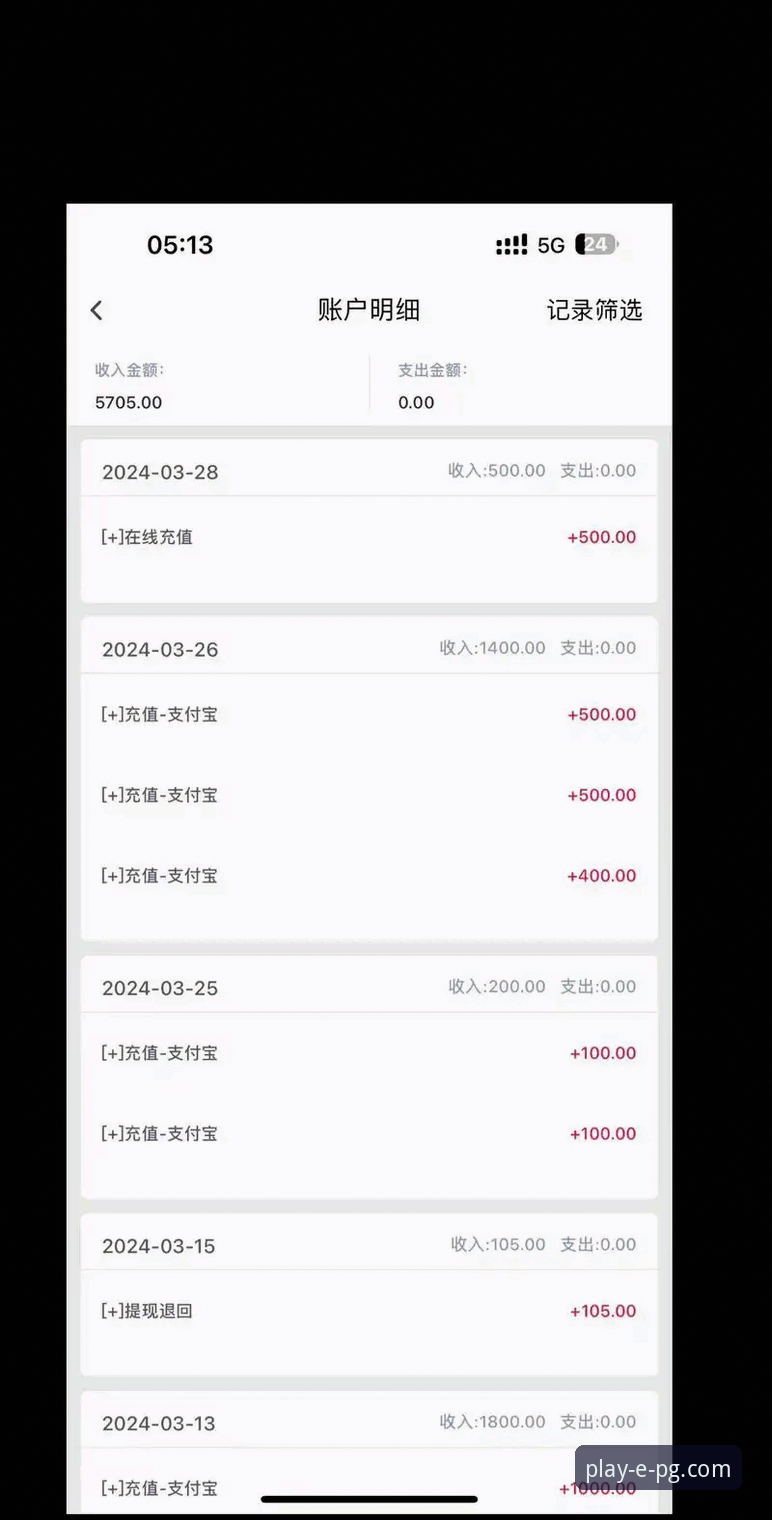Screen dimensions: 772x1520
Task: Tap the [+] icon on the first 充值-支付宝 entry
Action: pyautogui.click(x=112, y=714)
